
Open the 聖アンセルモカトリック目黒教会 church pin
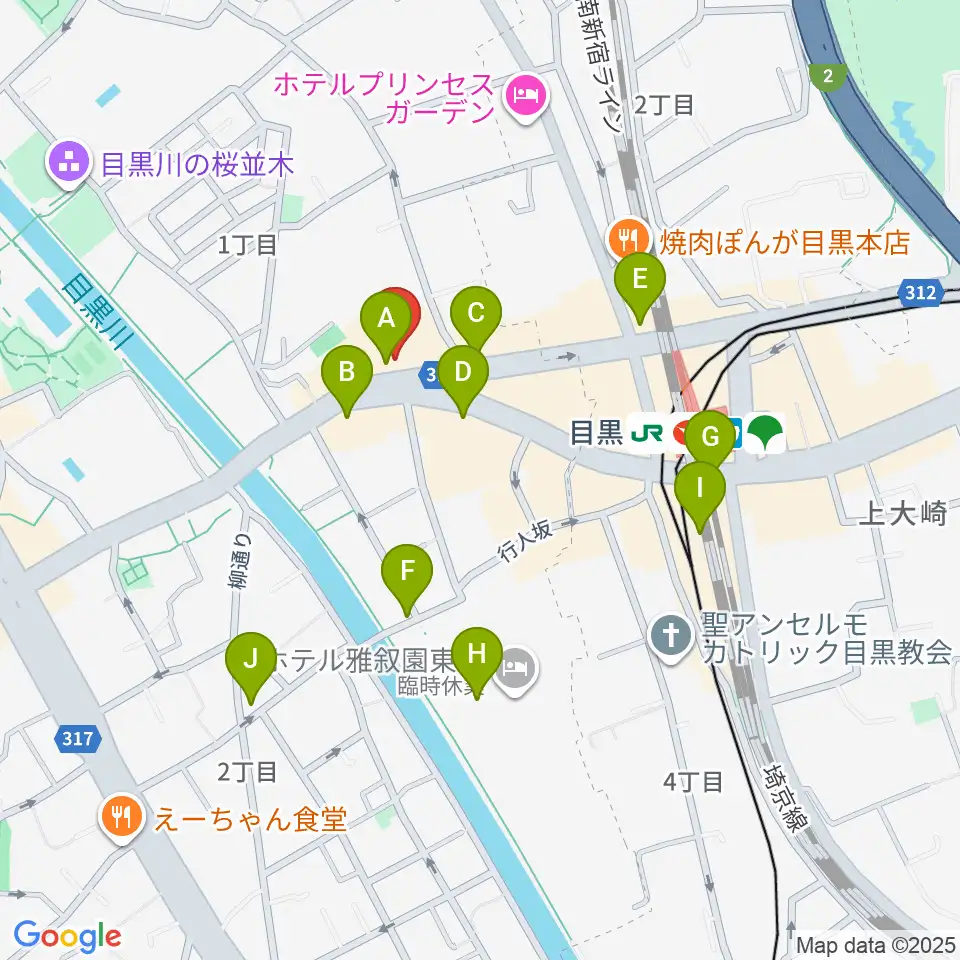click(x=669, y=637)
